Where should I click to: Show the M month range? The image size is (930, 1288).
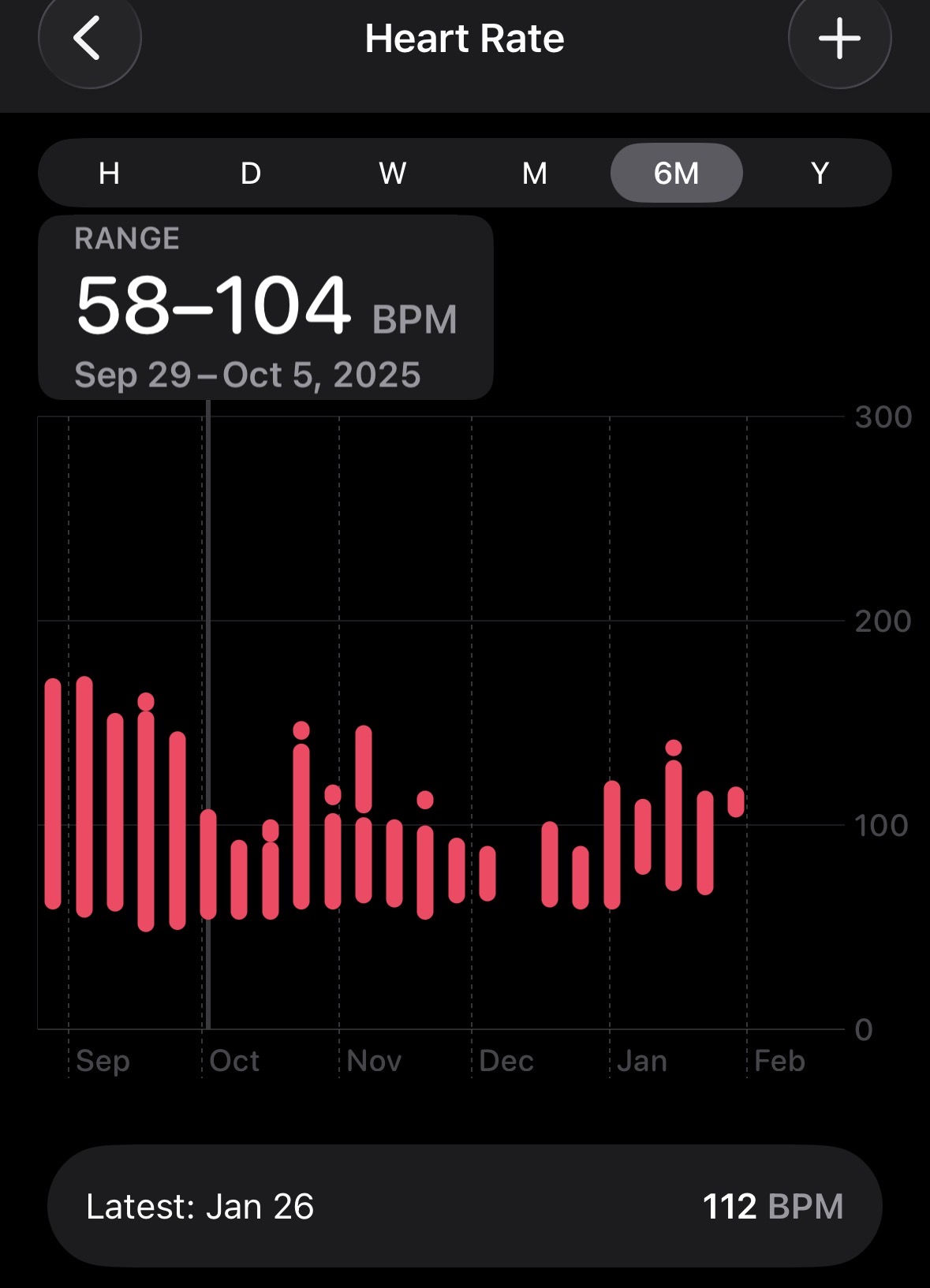click(x=535, y=173)
